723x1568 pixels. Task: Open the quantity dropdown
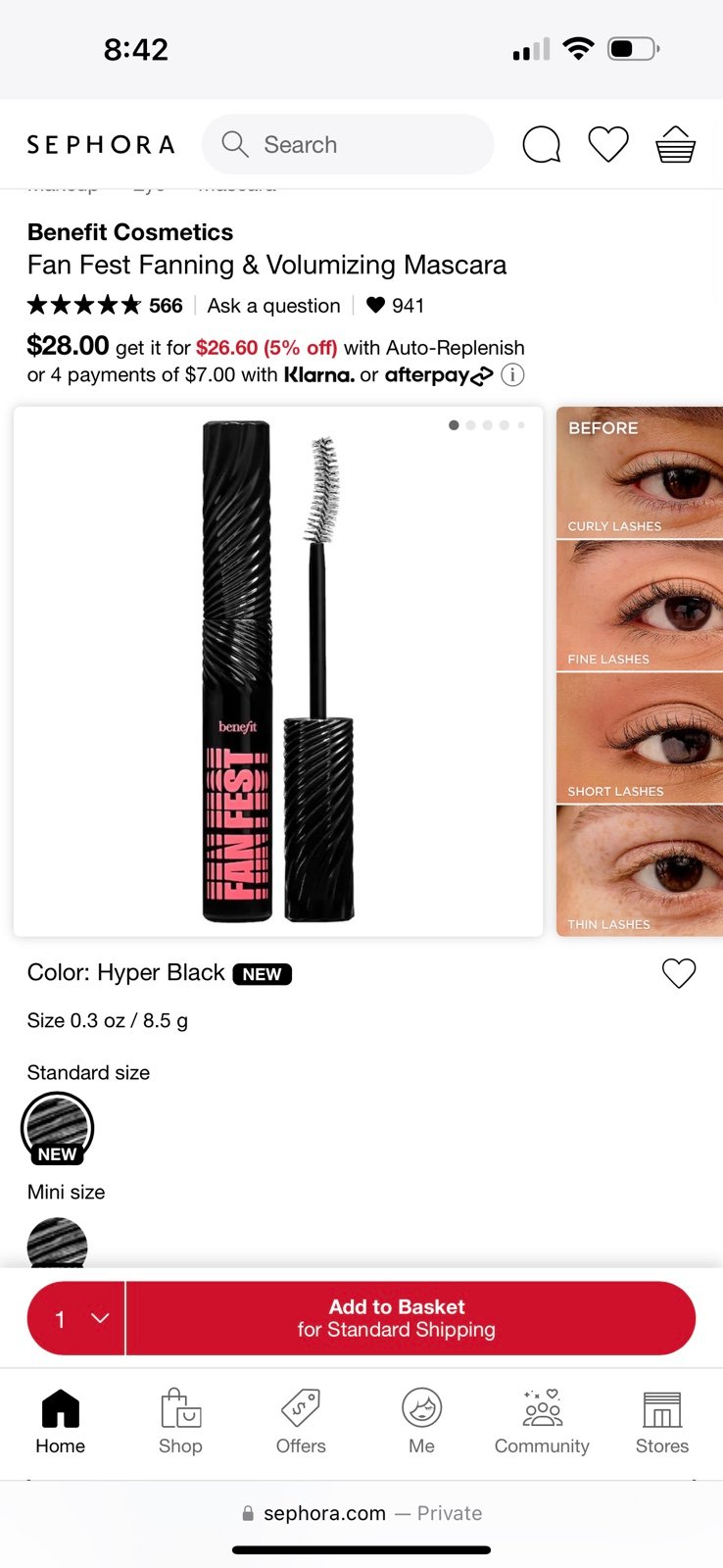pyautogui.click(x=76, y=1319)
